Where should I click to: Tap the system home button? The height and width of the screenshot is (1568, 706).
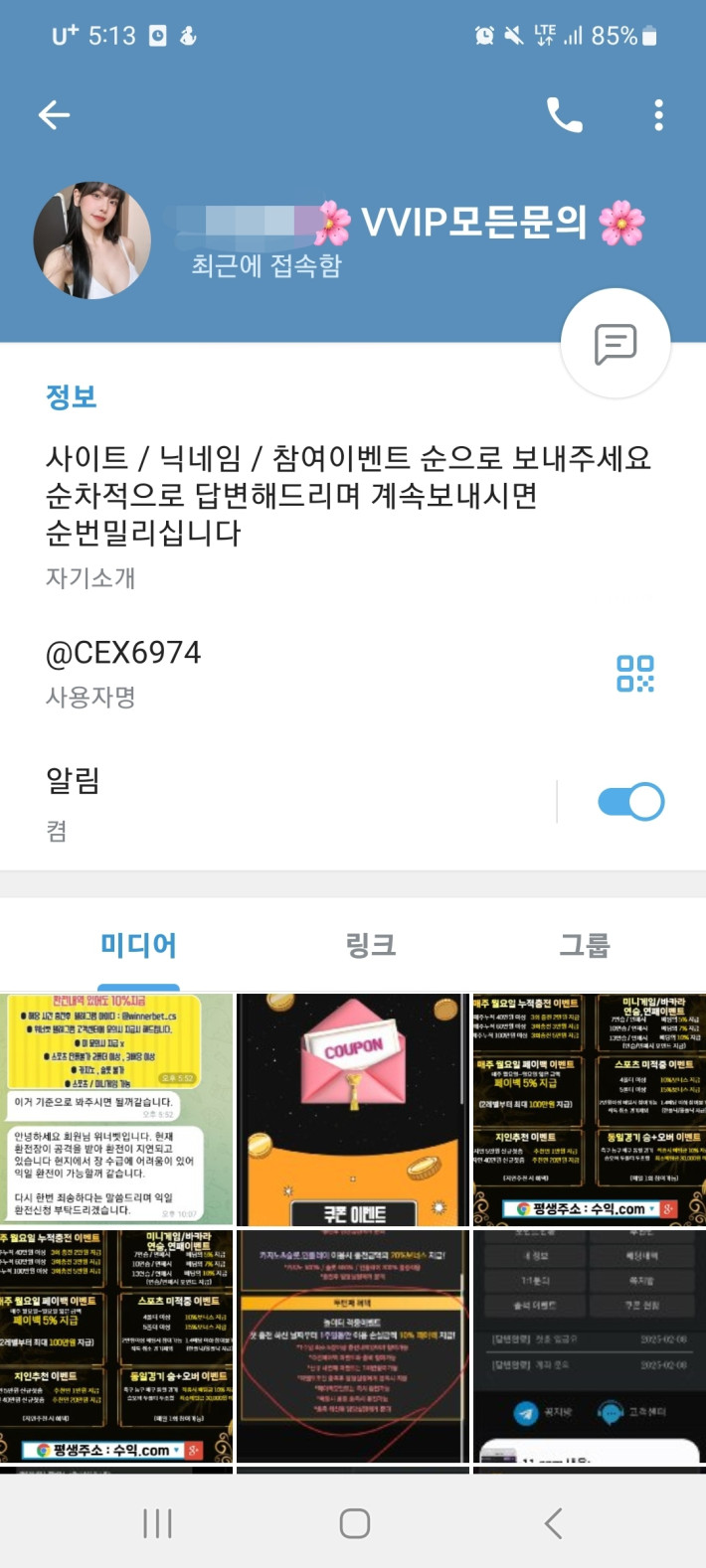[x=354, y=1523]
